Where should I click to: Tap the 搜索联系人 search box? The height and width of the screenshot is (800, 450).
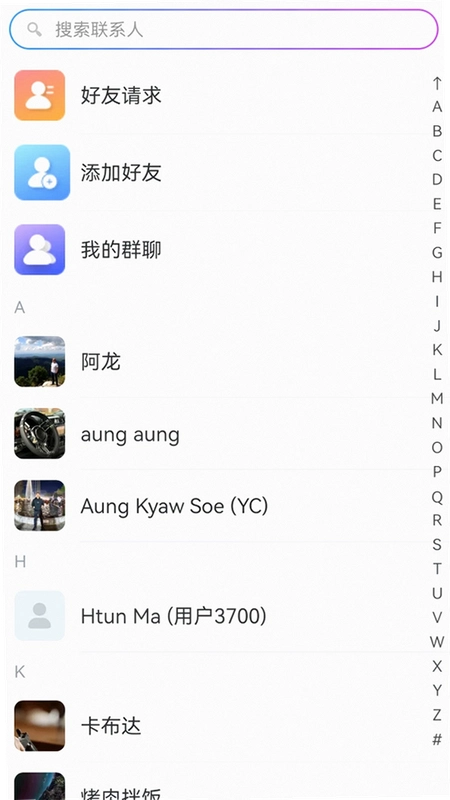(x=223, y=30)
